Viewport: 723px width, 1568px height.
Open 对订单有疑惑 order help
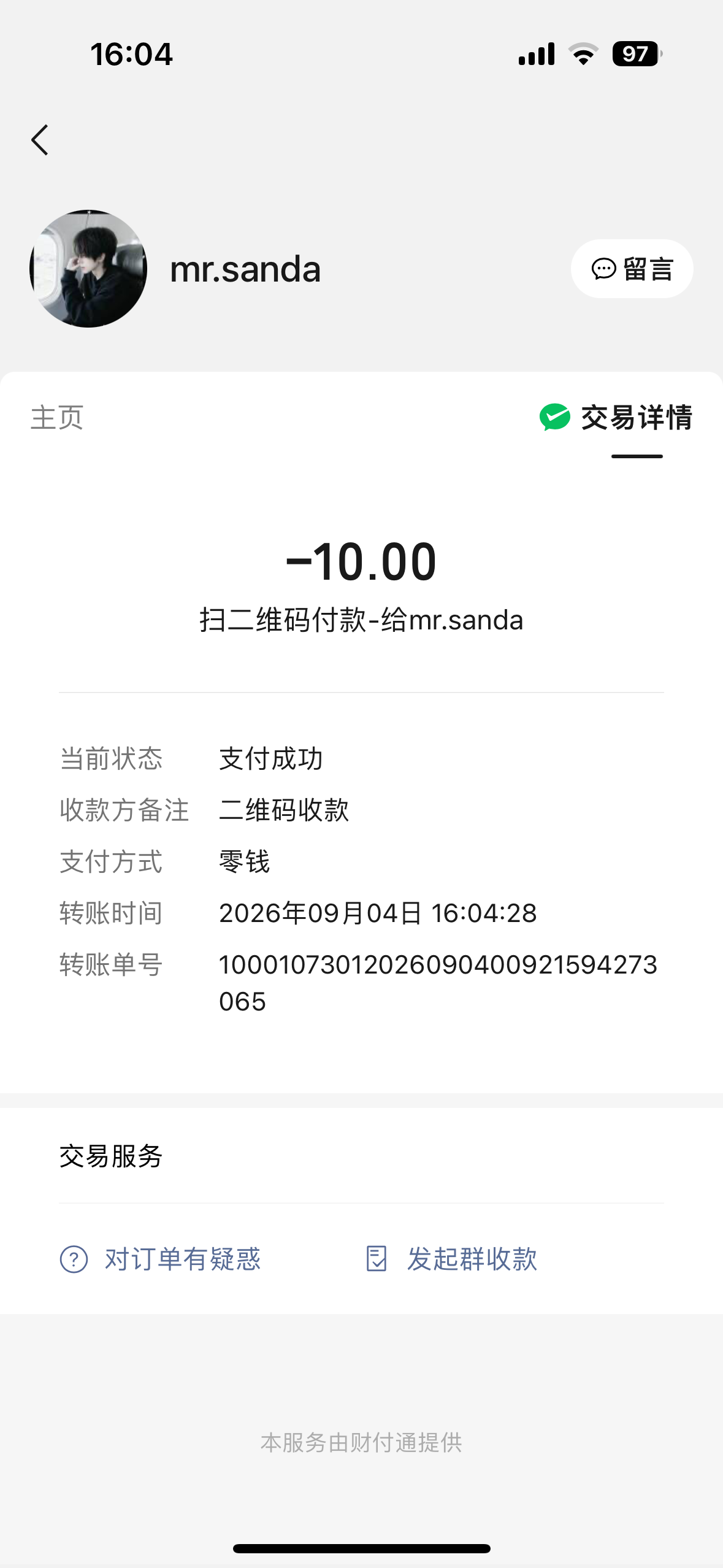[x=160, y=1259]
